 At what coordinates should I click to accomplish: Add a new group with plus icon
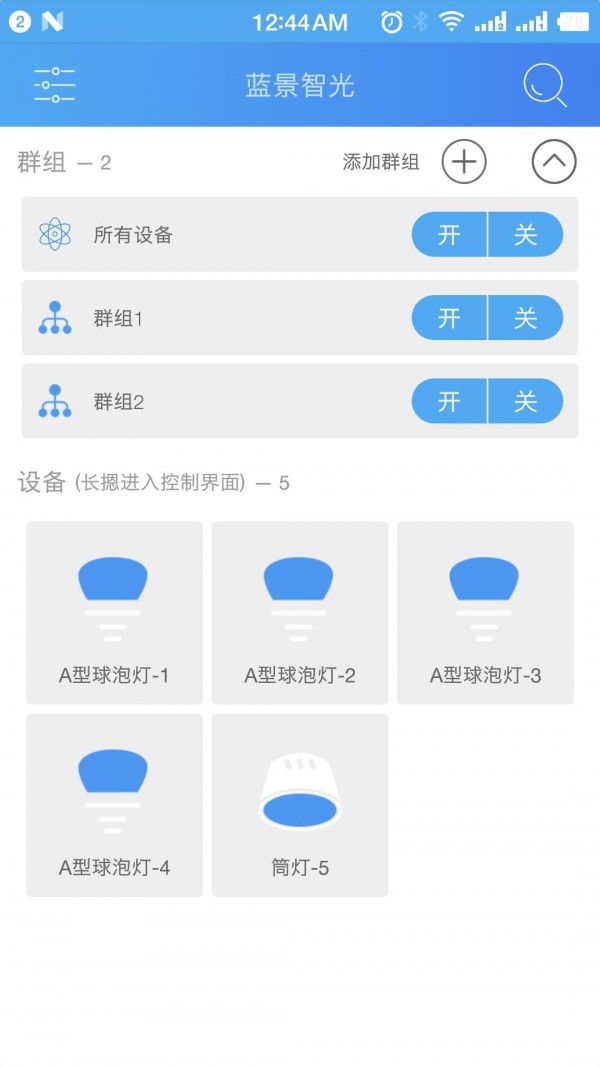(x=464, y=162)
